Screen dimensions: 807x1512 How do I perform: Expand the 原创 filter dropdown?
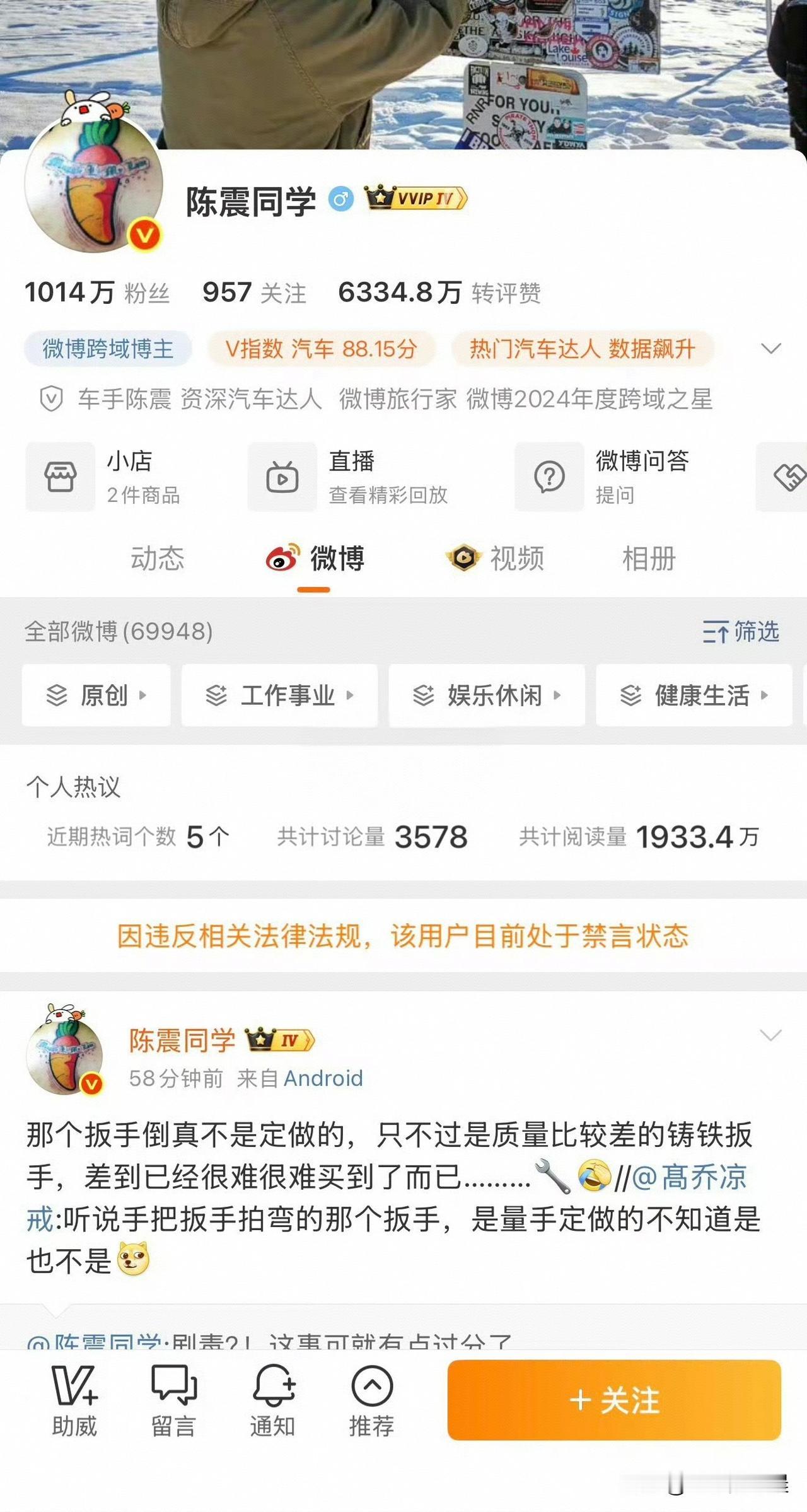[95, 697]
